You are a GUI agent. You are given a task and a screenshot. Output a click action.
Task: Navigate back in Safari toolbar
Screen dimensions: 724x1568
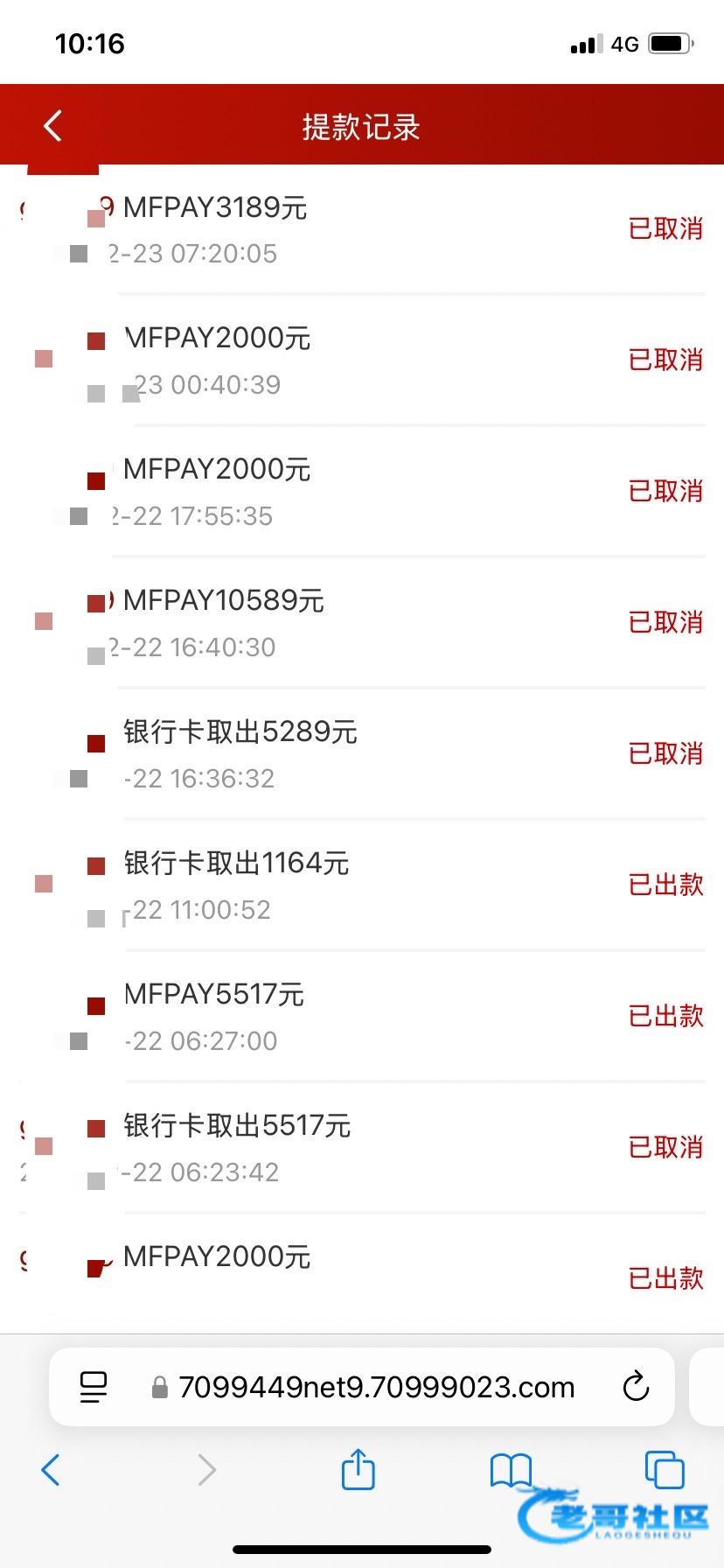point(51,1470)
